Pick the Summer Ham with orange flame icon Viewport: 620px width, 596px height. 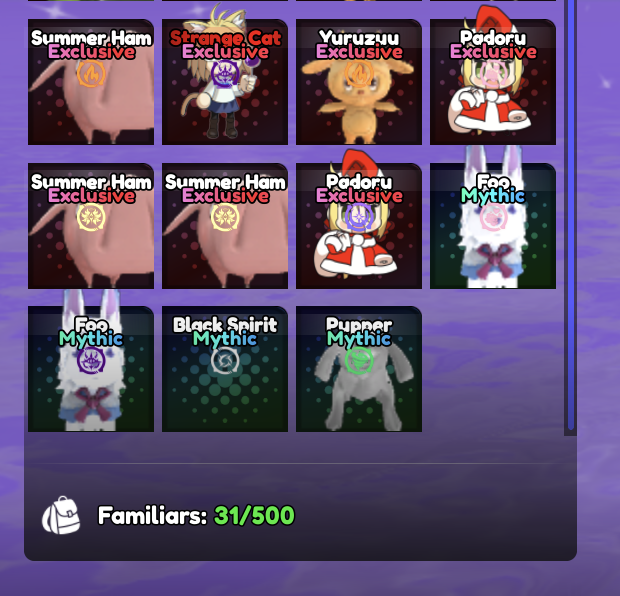click(x=91, y=82)
